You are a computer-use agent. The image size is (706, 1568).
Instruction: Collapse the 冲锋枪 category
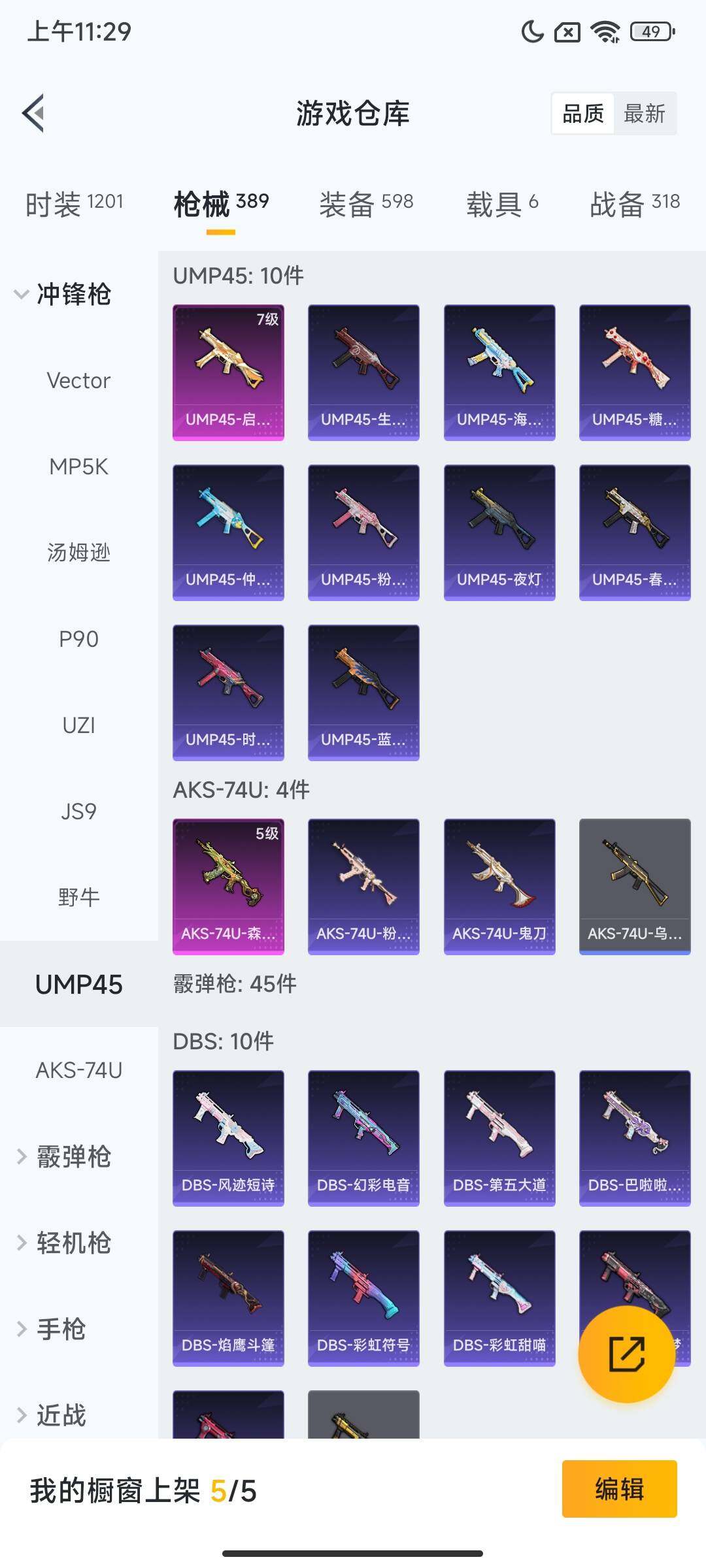(x=63, y=294)
